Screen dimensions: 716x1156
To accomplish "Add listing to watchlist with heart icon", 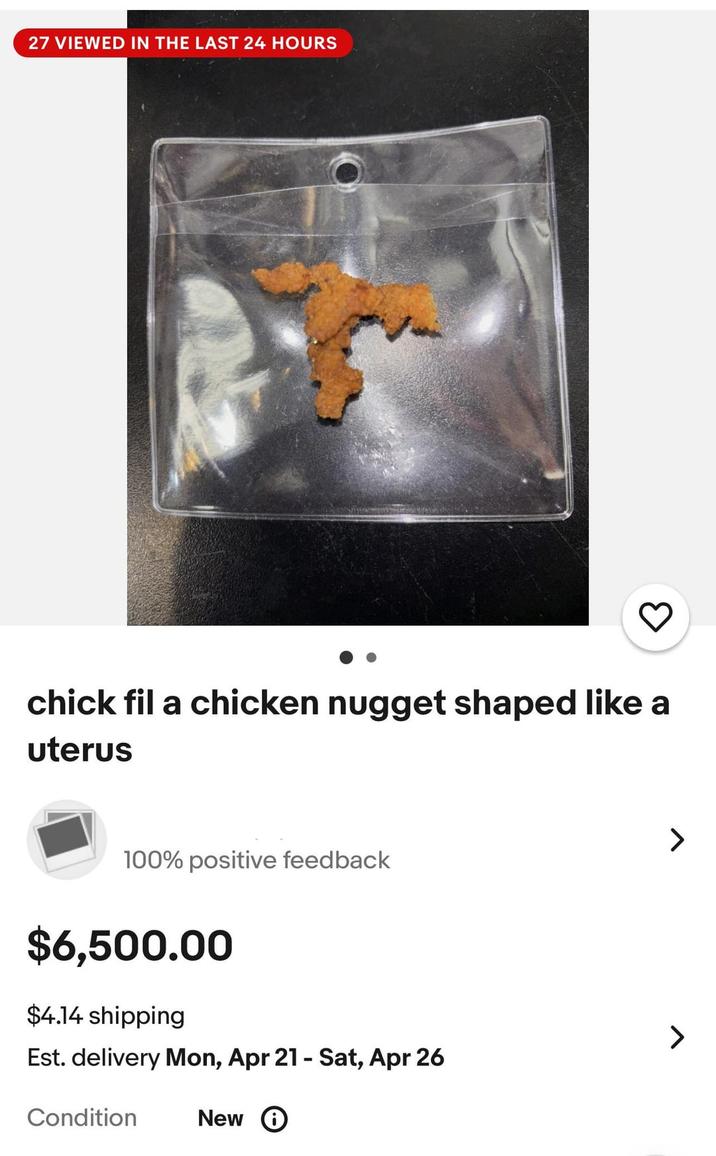I will tap(655, 619).
